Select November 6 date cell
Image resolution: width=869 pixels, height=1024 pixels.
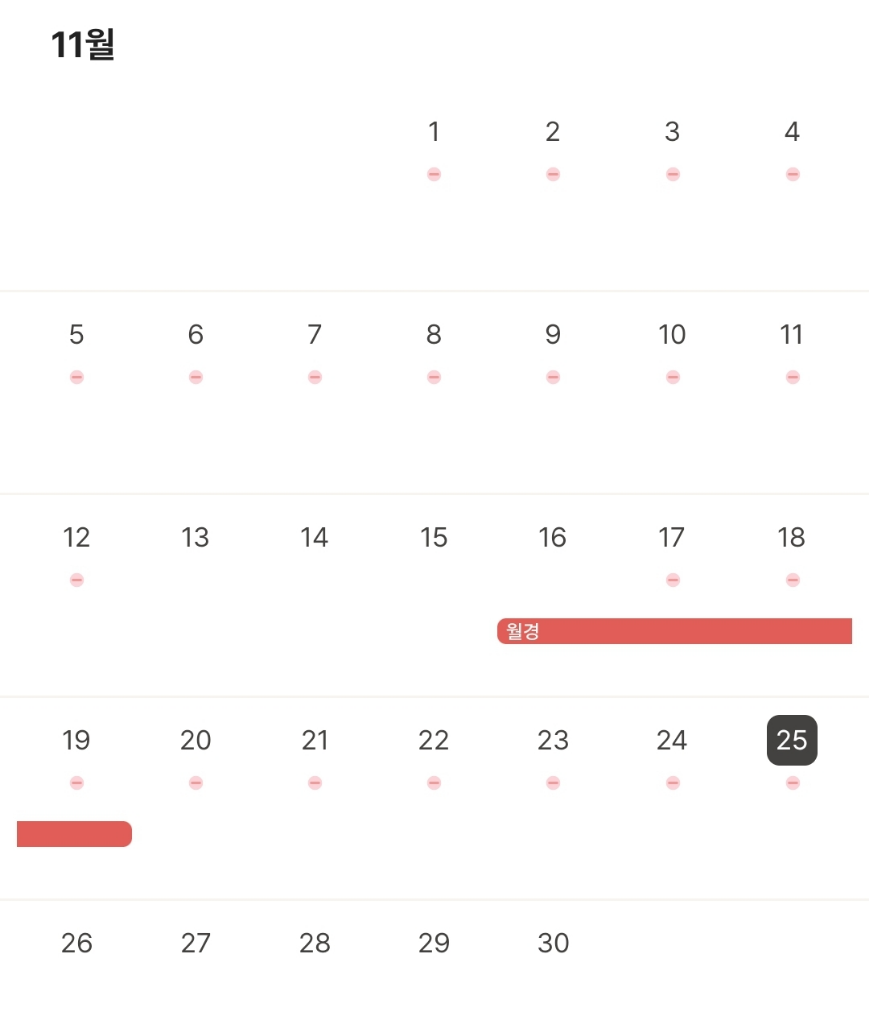tap(195, 335)
